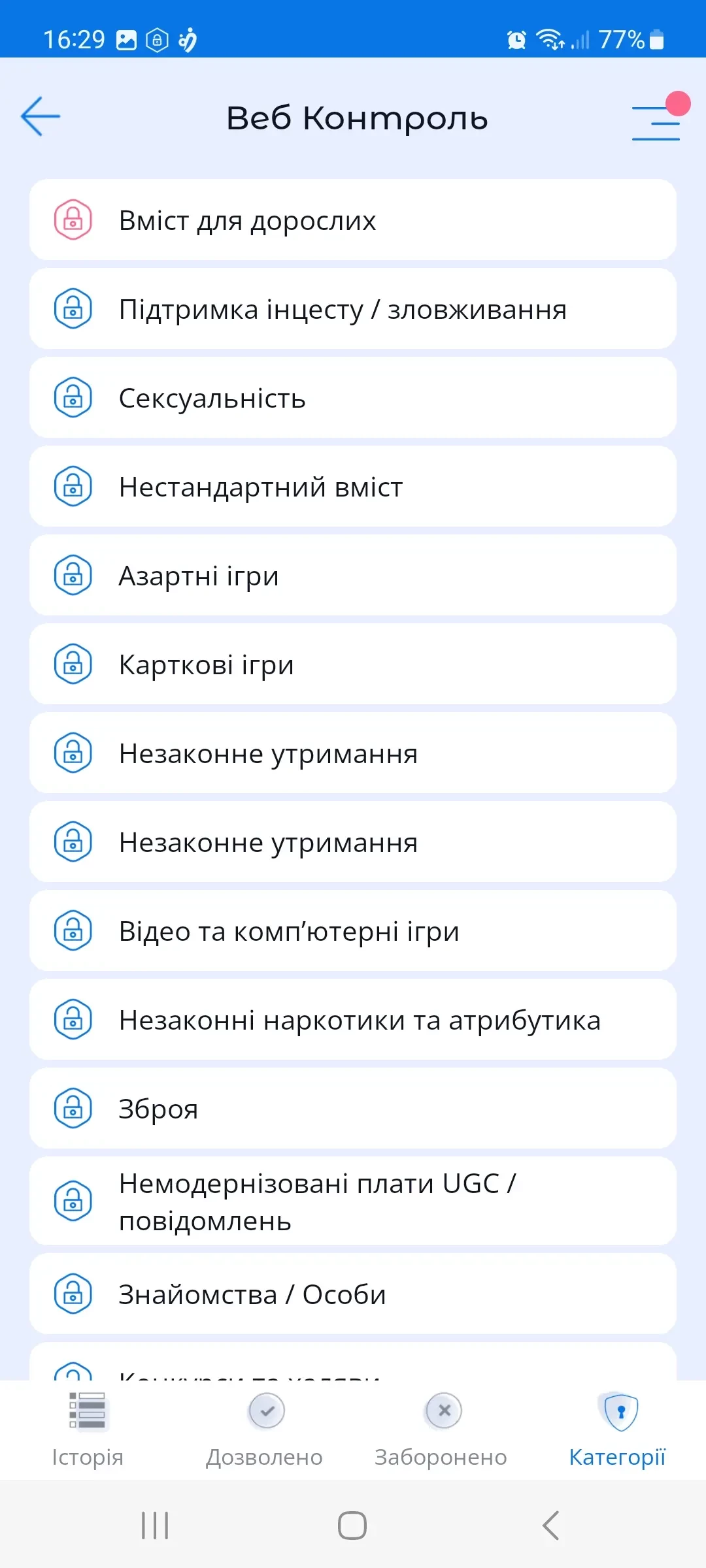Open Нестандартний вміст category
This screenshot has height=1568, width=706.
pos(353,487)
